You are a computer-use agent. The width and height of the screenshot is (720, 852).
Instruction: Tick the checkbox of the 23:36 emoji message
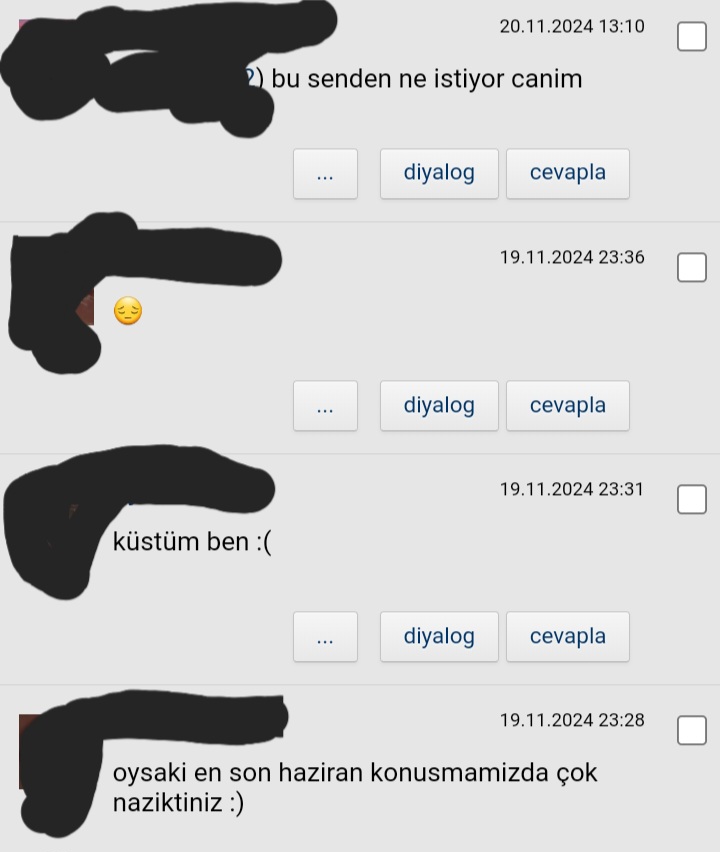[692, 268]
